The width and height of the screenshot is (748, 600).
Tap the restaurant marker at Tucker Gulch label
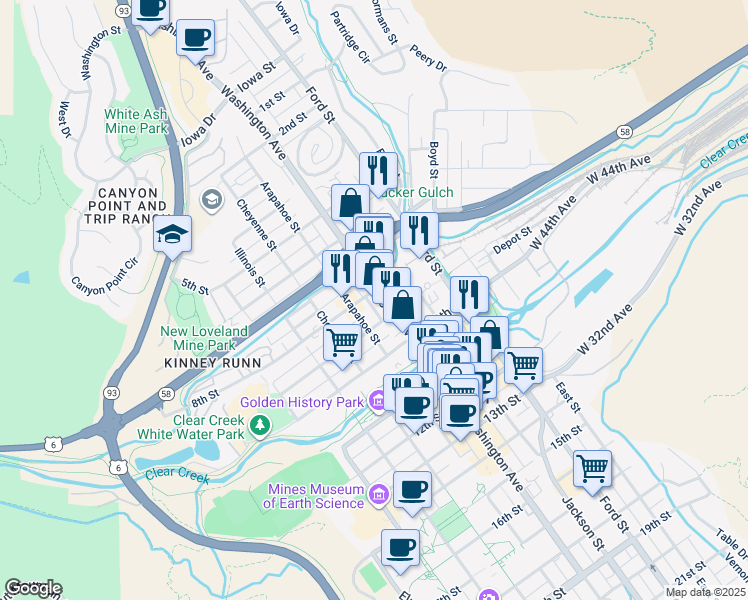[x=378, y=172]
